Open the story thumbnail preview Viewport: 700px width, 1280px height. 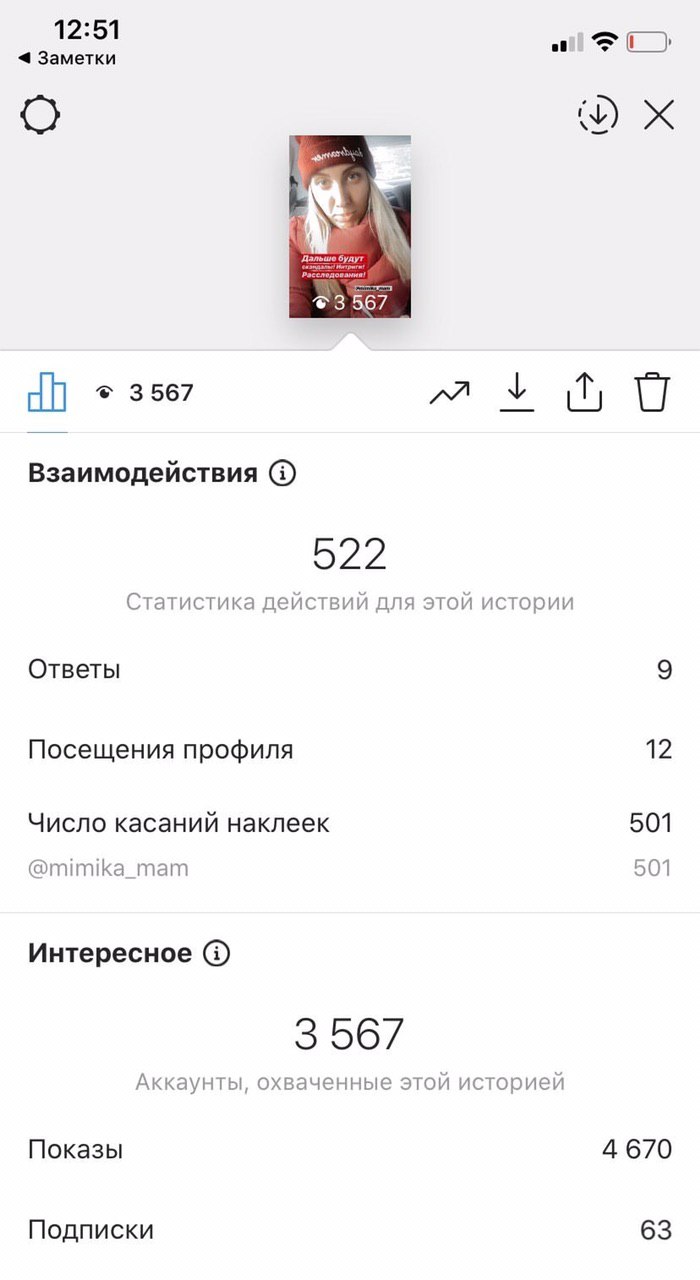tap(350, 227)
